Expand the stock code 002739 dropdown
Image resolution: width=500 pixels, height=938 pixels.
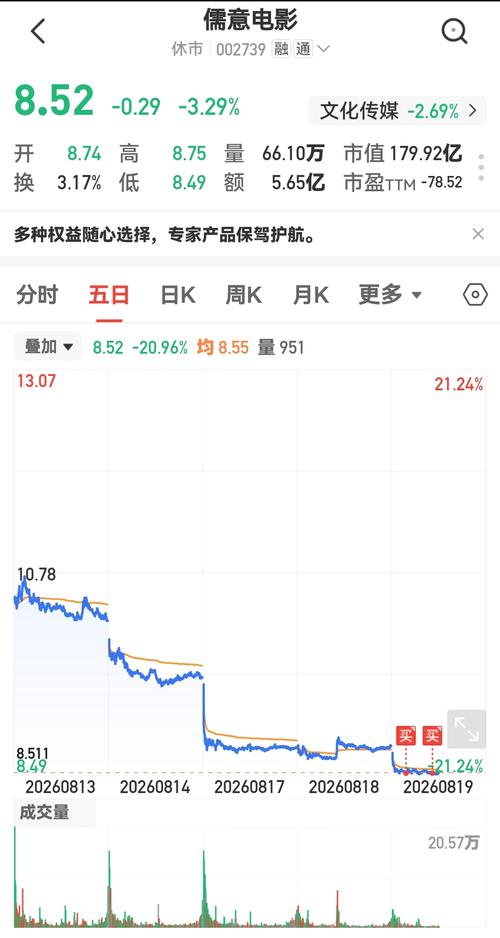click(324, 49)
